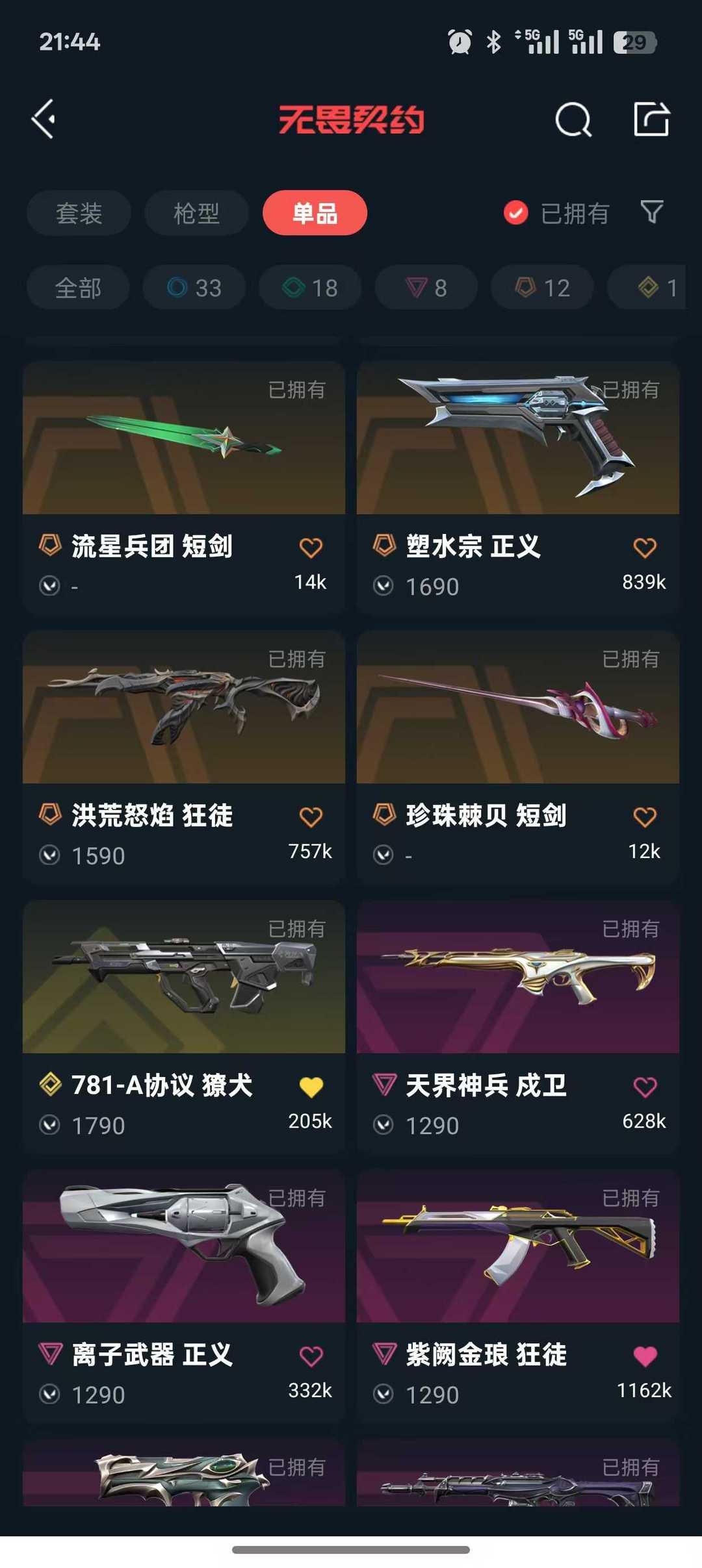702x1568 pixels.
Task: Tap the back arrow at top left
Action: click(x=44, y=118)
